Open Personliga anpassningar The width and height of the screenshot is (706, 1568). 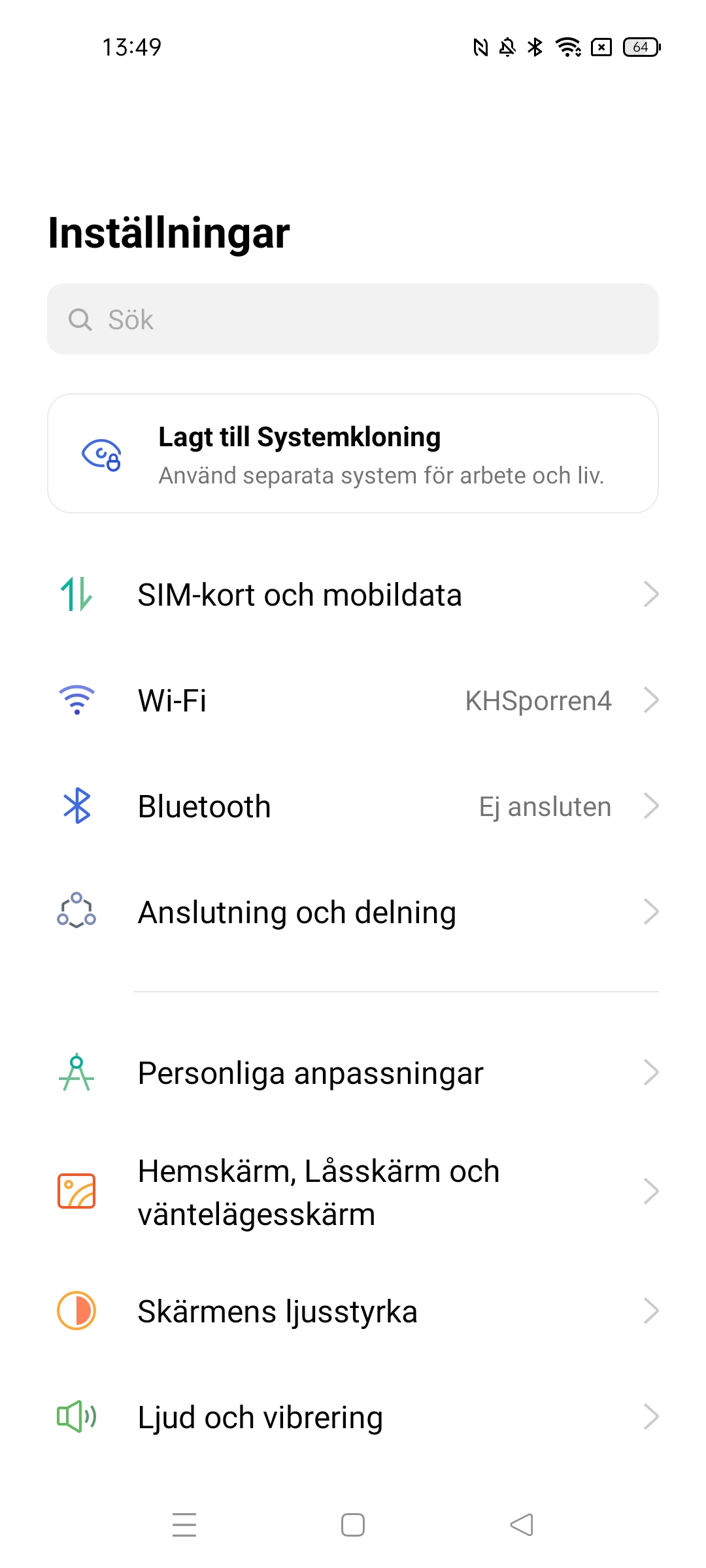tap(353, 1073)
